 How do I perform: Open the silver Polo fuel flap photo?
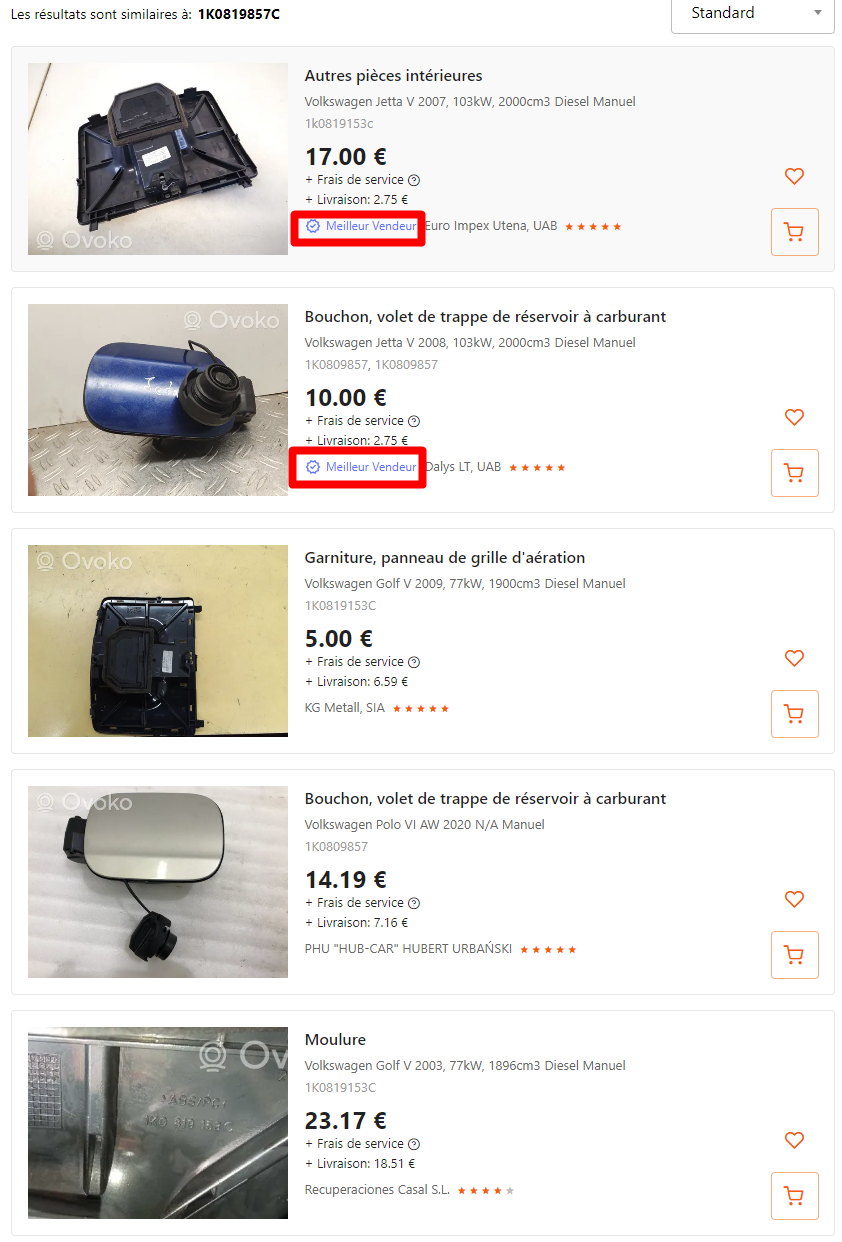158,882
